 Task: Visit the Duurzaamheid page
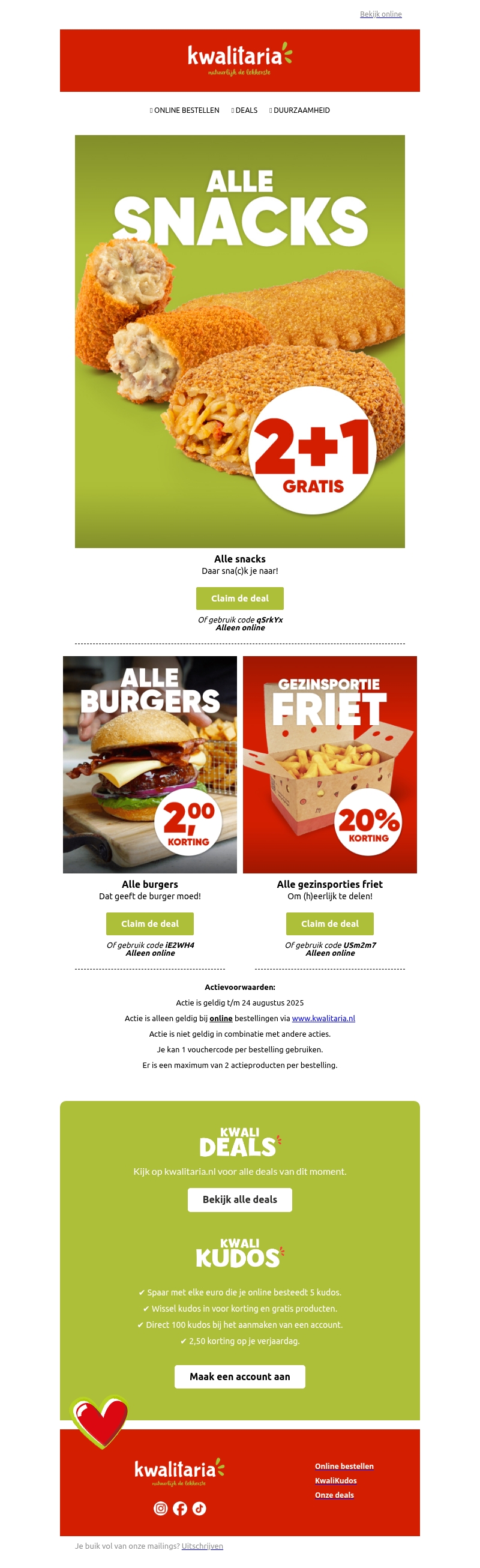click(x=301, y=110)
